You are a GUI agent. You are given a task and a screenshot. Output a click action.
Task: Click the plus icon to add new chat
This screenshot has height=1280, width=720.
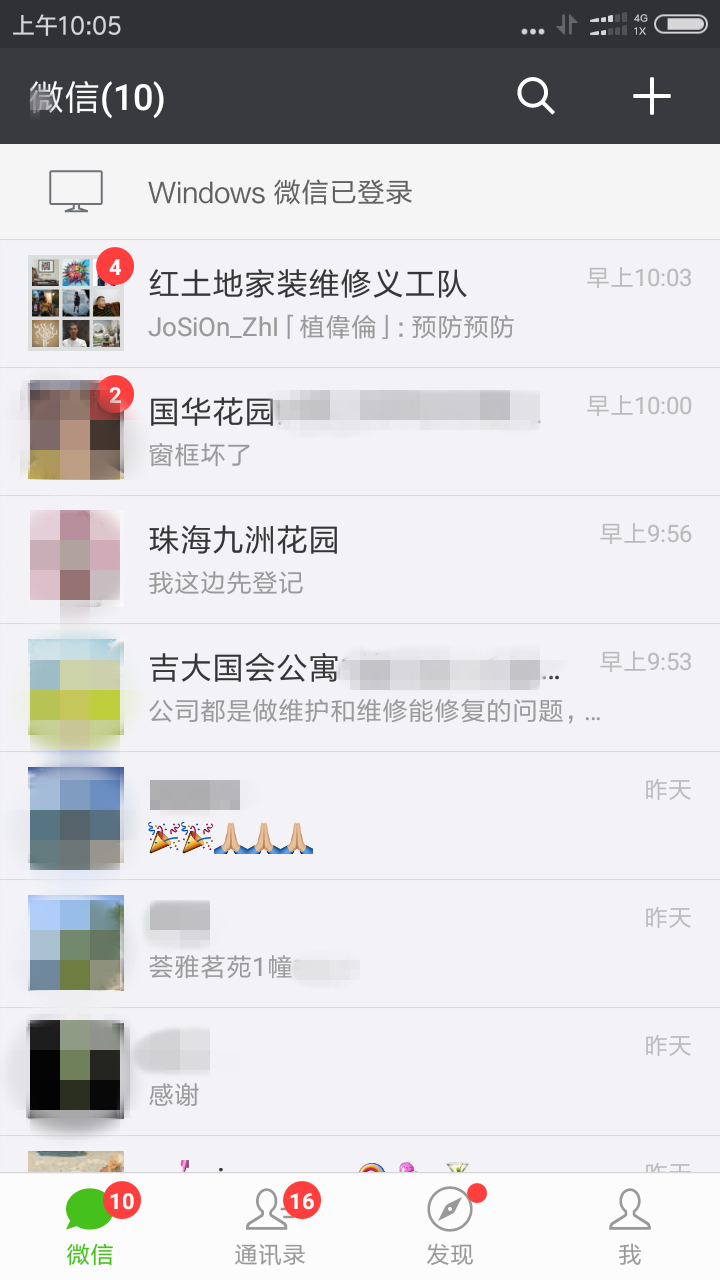tap(651, 96)
